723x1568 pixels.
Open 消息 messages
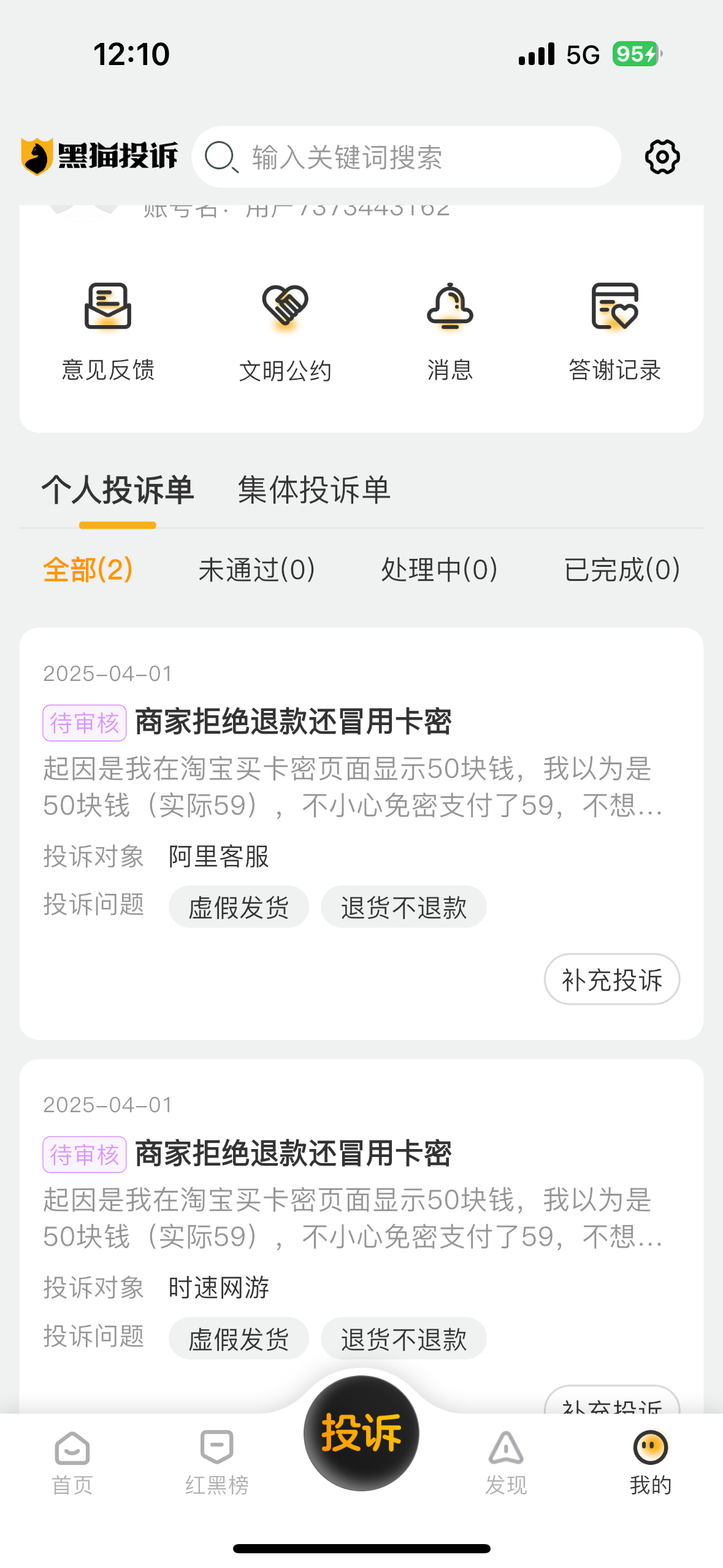tap(450, 332)
